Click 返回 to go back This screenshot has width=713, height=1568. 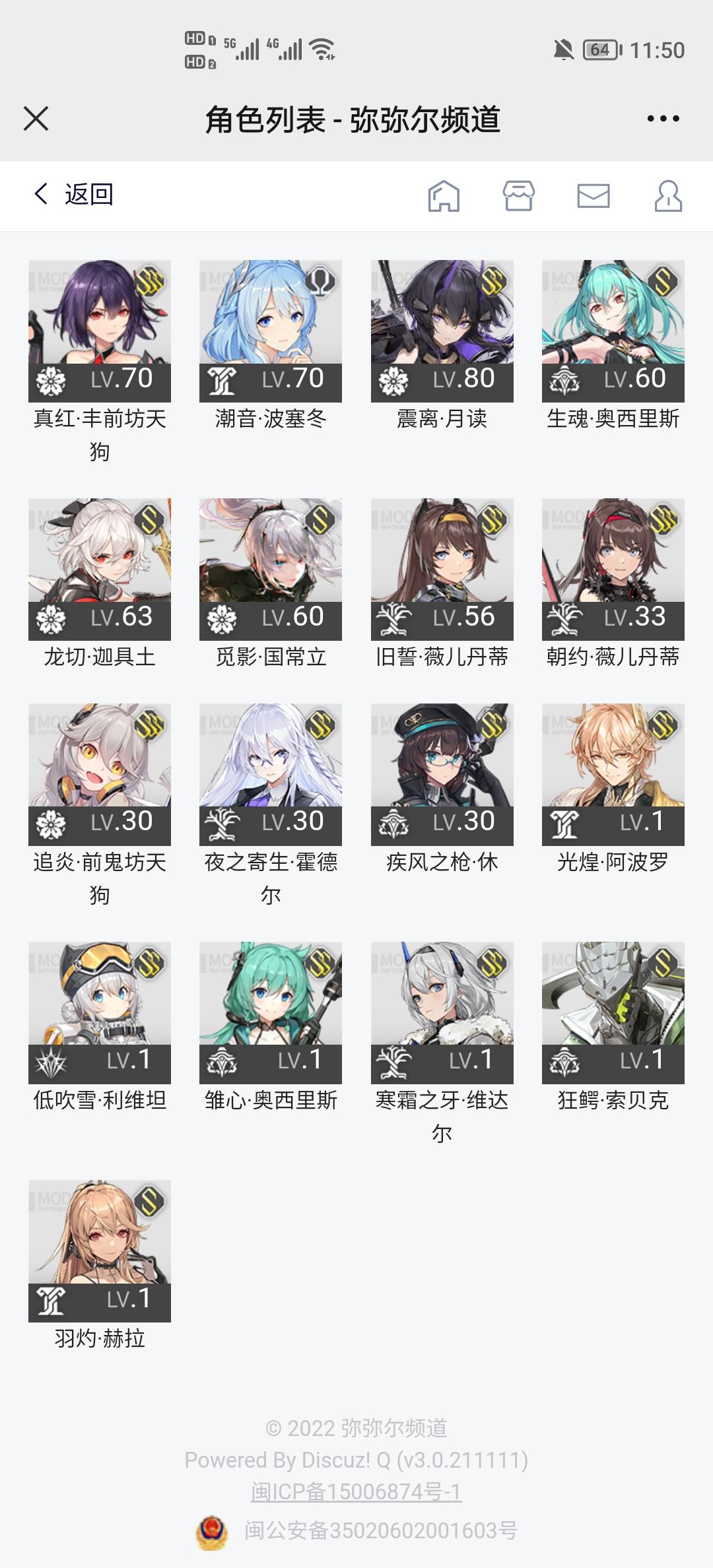pyautogui.click(x=88, y=194)
